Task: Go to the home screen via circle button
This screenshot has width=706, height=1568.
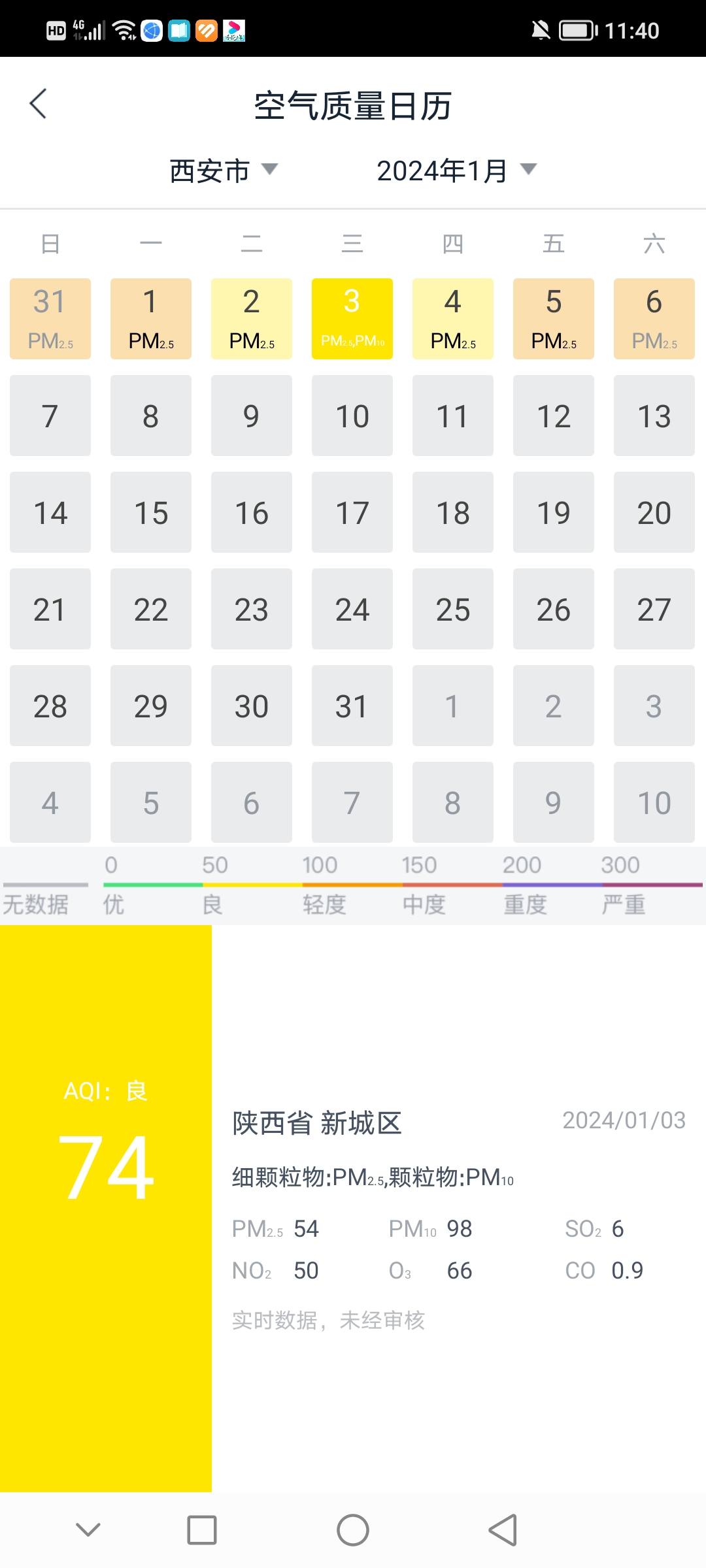Action: coord(353,1530)
